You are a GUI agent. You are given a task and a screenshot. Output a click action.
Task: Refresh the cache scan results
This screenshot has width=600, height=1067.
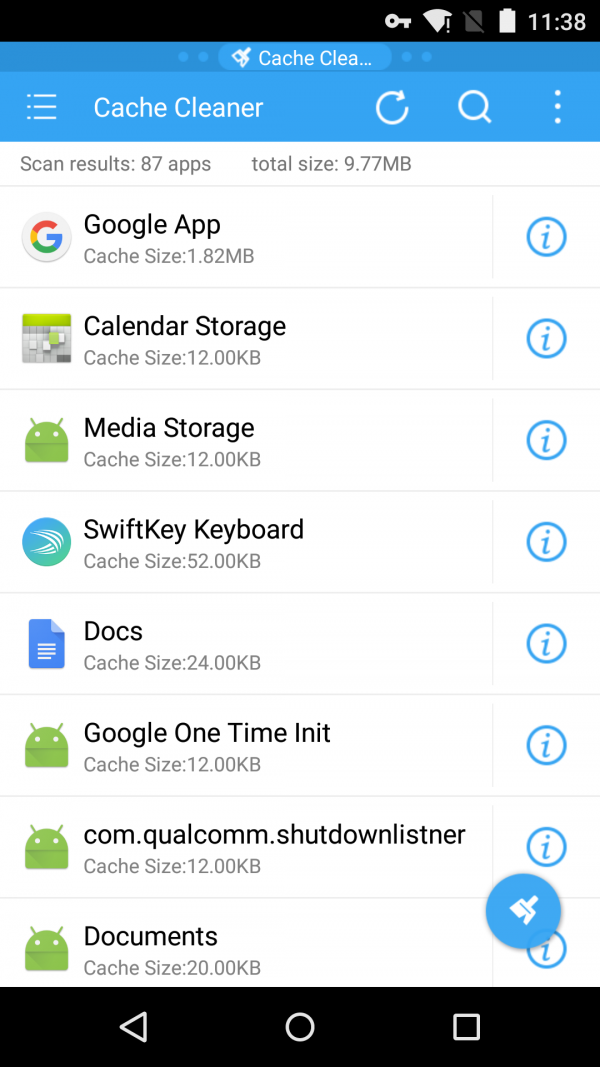coord(392,107)
